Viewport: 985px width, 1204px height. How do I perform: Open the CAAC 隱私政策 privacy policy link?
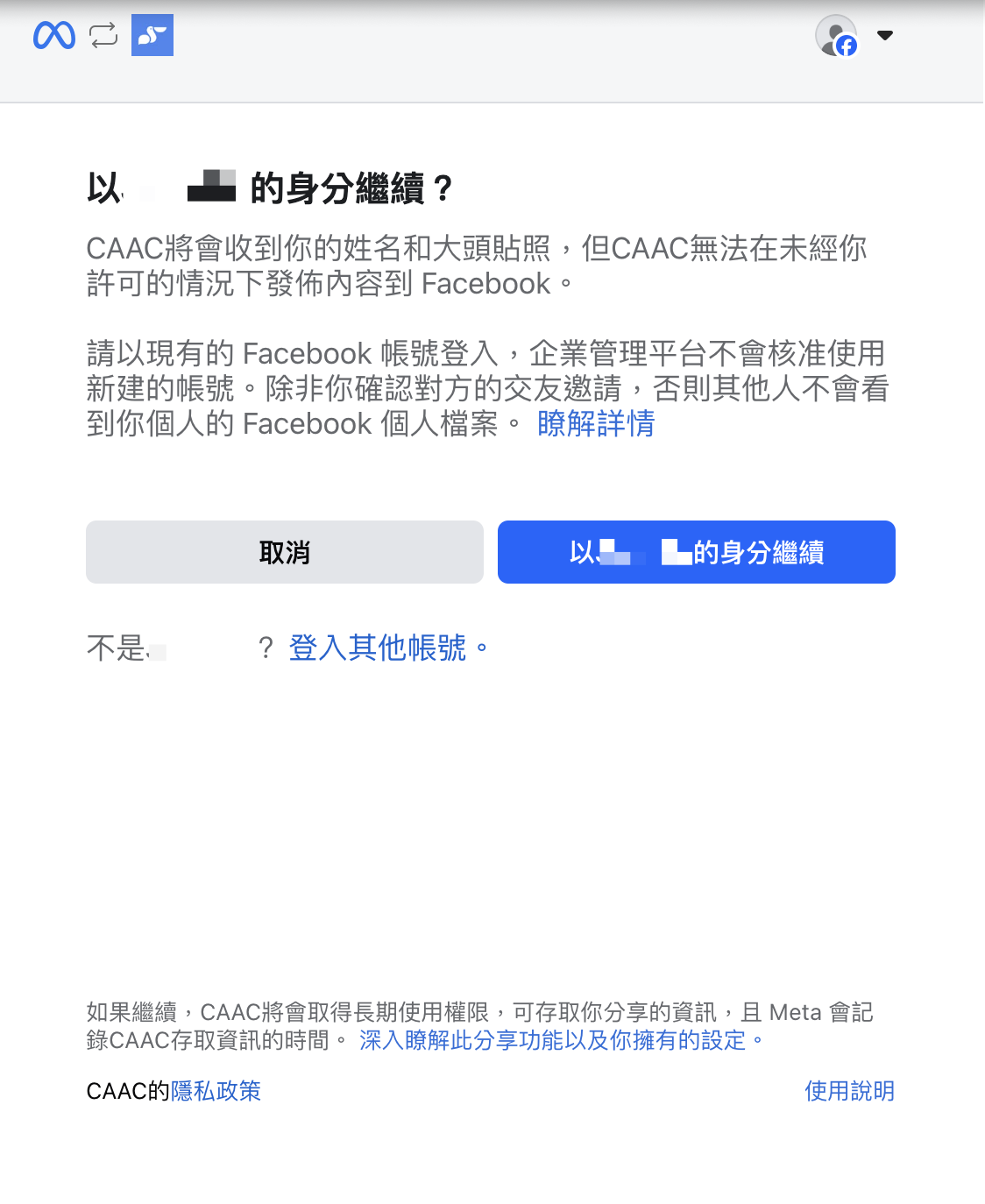[216, 1091]
